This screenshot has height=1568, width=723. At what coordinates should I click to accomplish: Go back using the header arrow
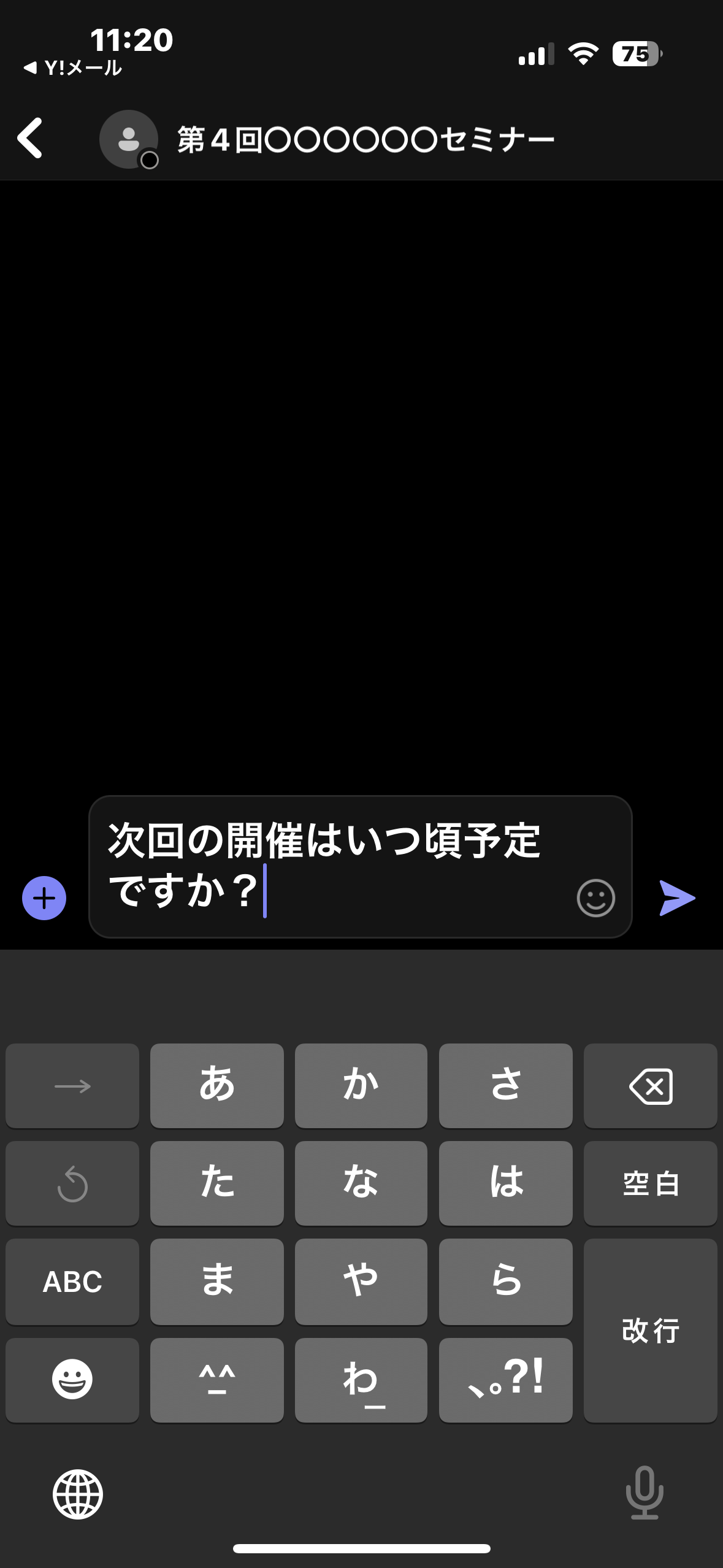(x=30, y=138)
